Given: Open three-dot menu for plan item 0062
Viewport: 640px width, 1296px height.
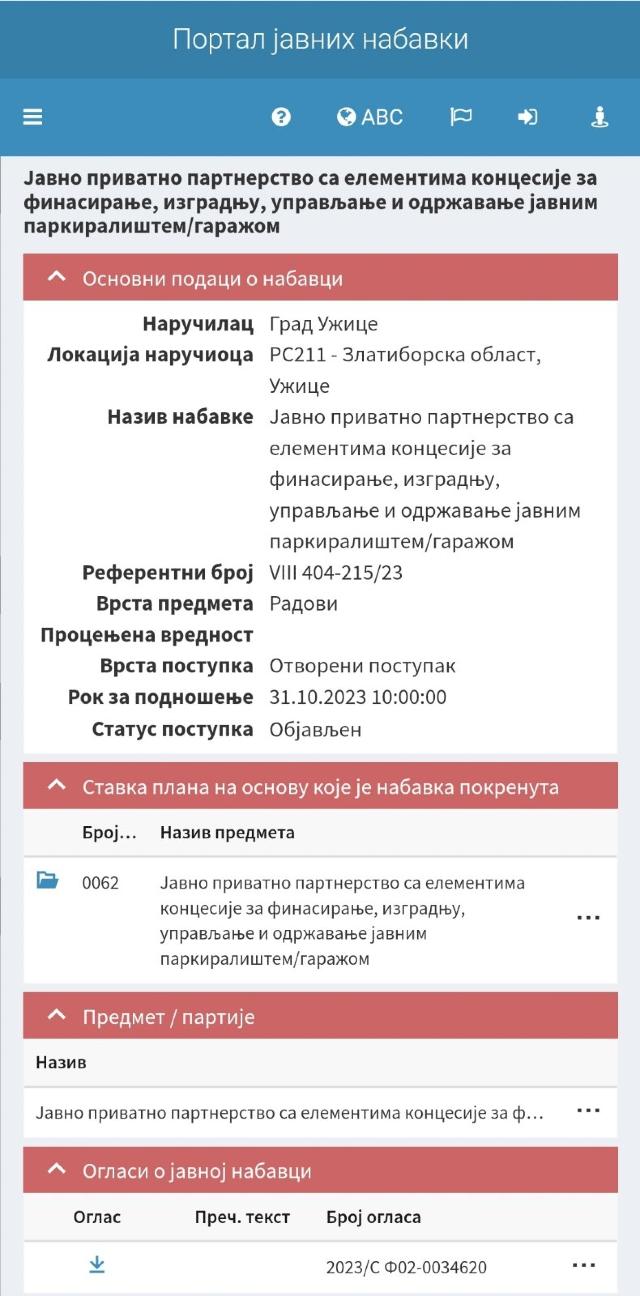Looking at the screenshot, I should [588, 917].
